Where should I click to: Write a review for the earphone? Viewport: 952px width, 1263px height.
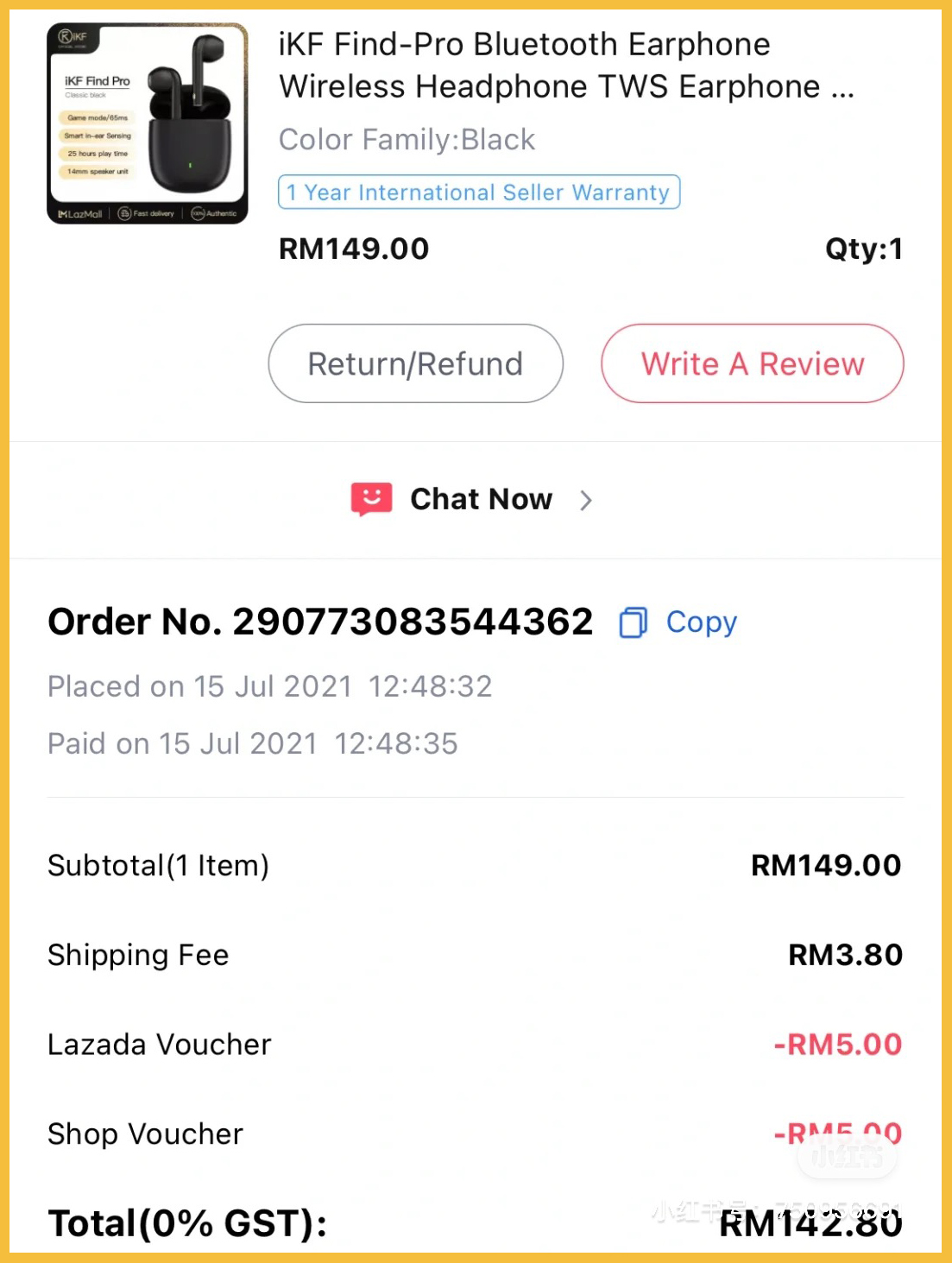752,363
